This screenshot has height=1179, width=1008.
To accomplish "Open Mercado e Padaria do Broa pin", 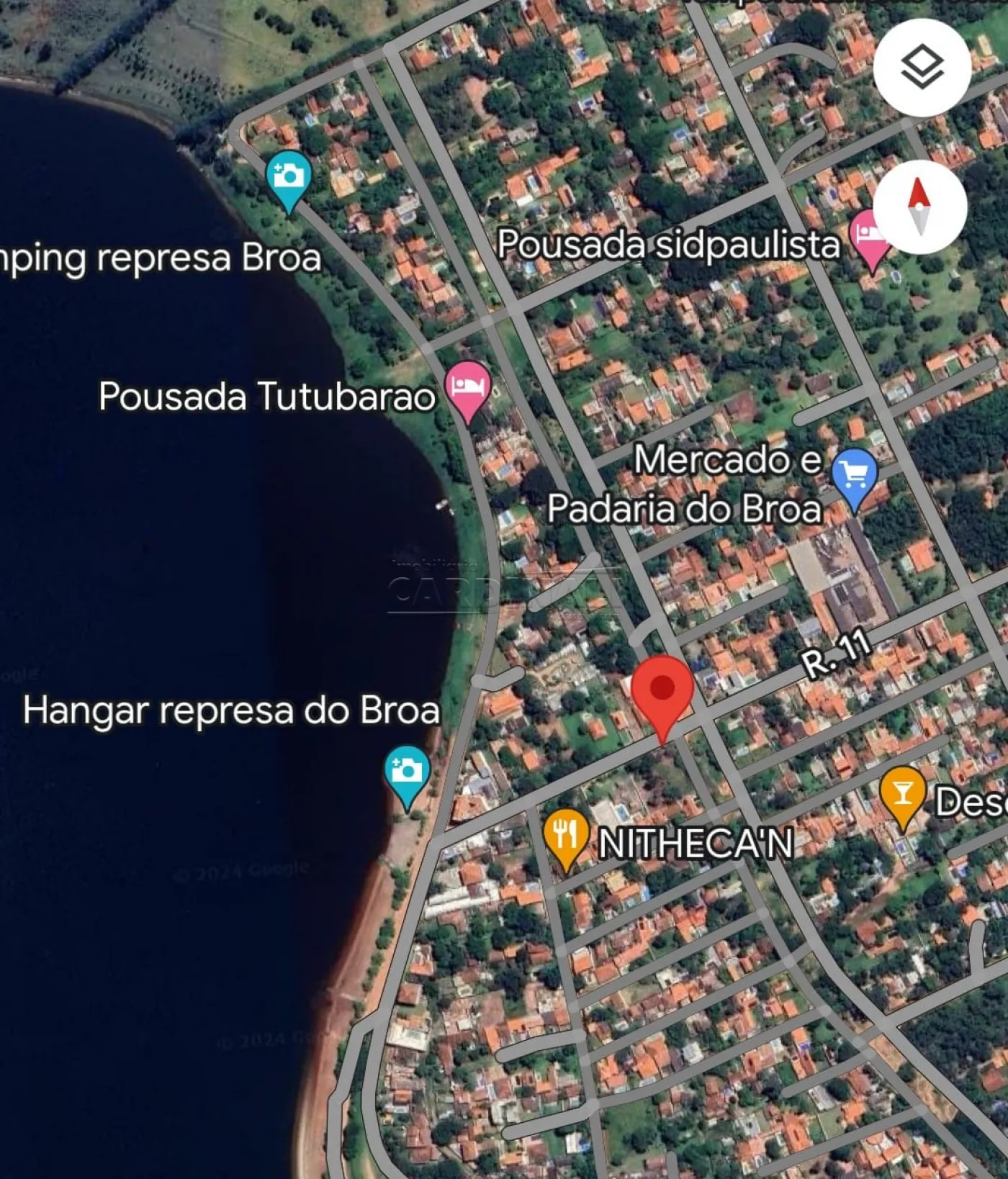I will 854,475.
